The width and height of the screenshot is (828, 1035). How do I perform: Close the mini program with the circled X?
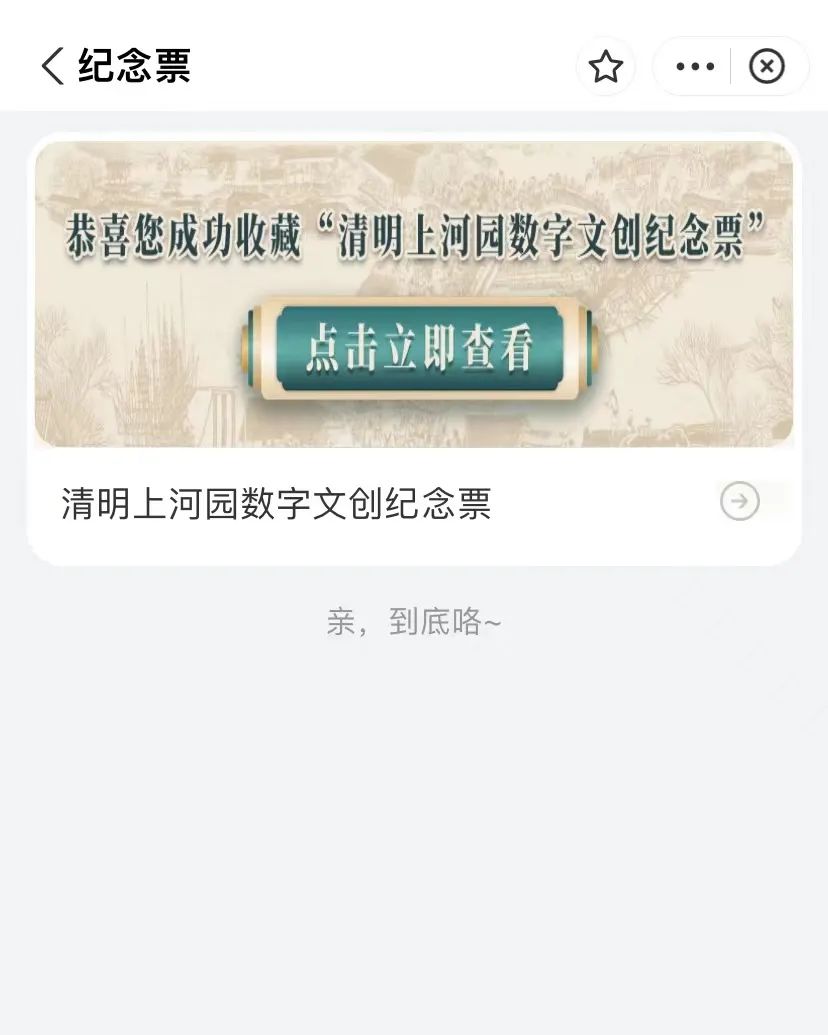coord(767,67)
